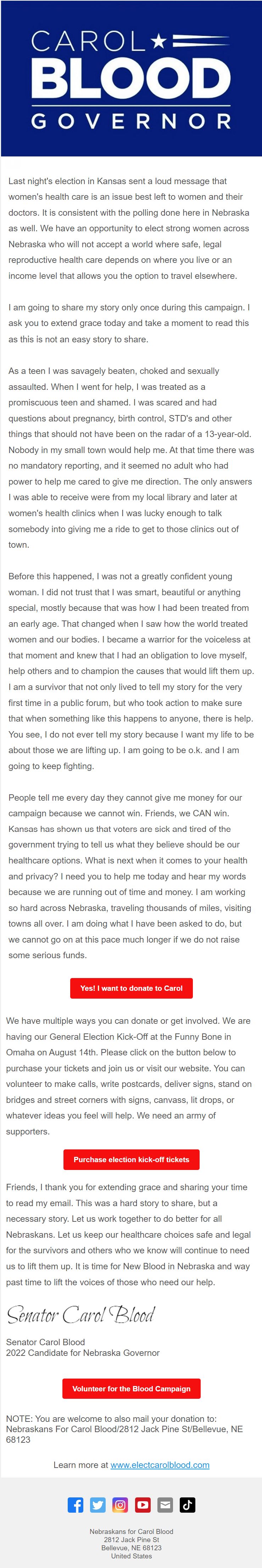The image size is (262, 1568).
Task: Volunteer for the Blood Campaign
Action: click(x=131, y=1388)
